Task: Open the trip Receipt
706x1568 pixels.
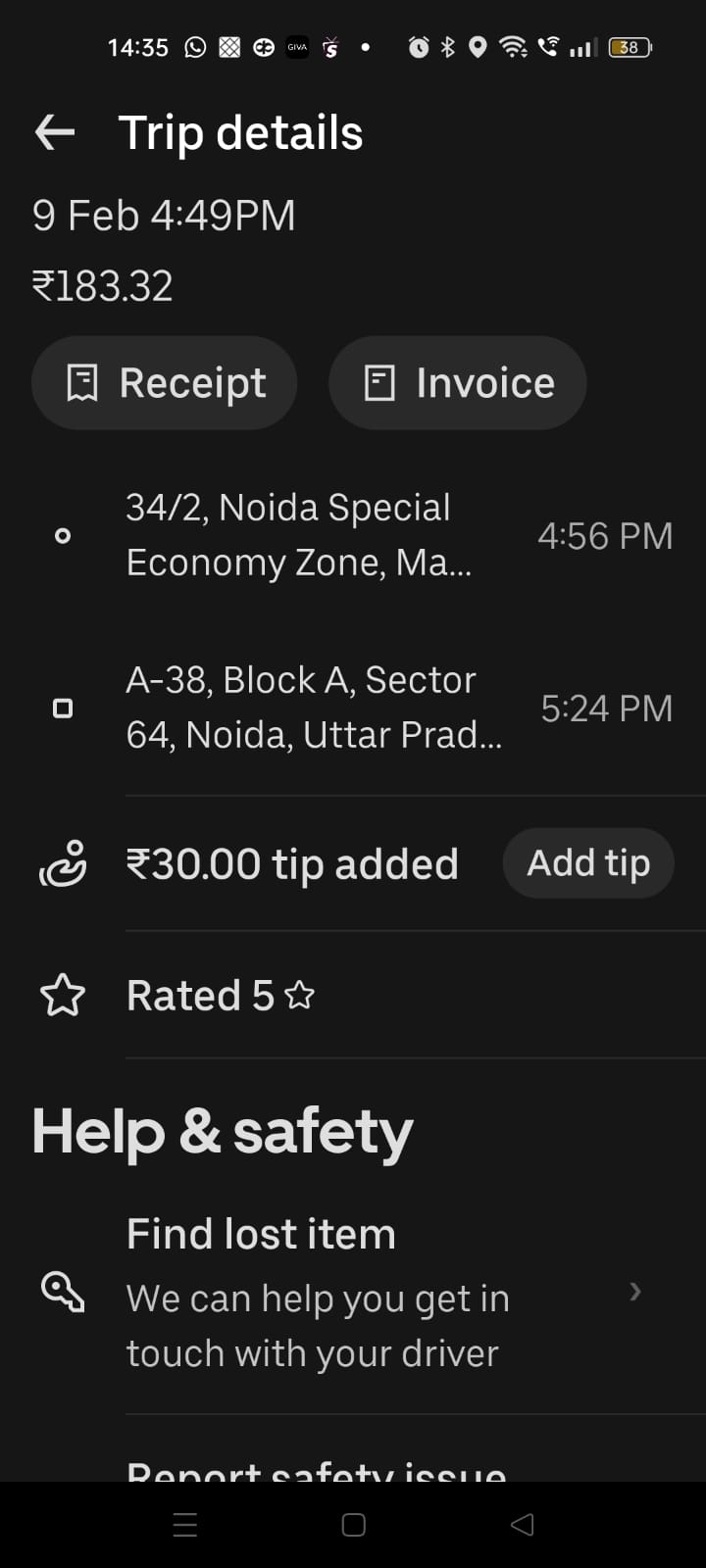Action: 165,383
